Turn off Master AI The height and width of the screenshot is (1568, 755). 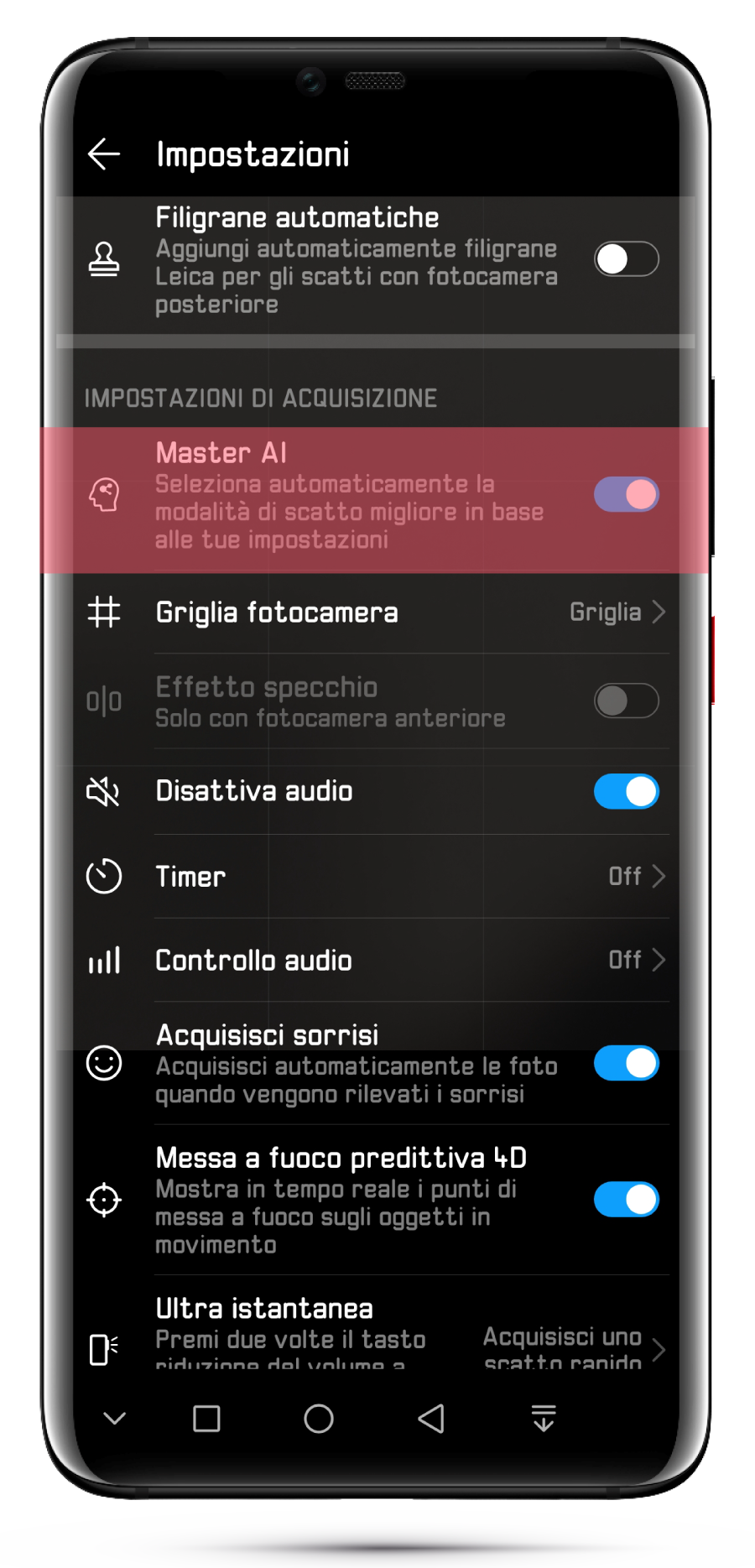tap(626, 495)
